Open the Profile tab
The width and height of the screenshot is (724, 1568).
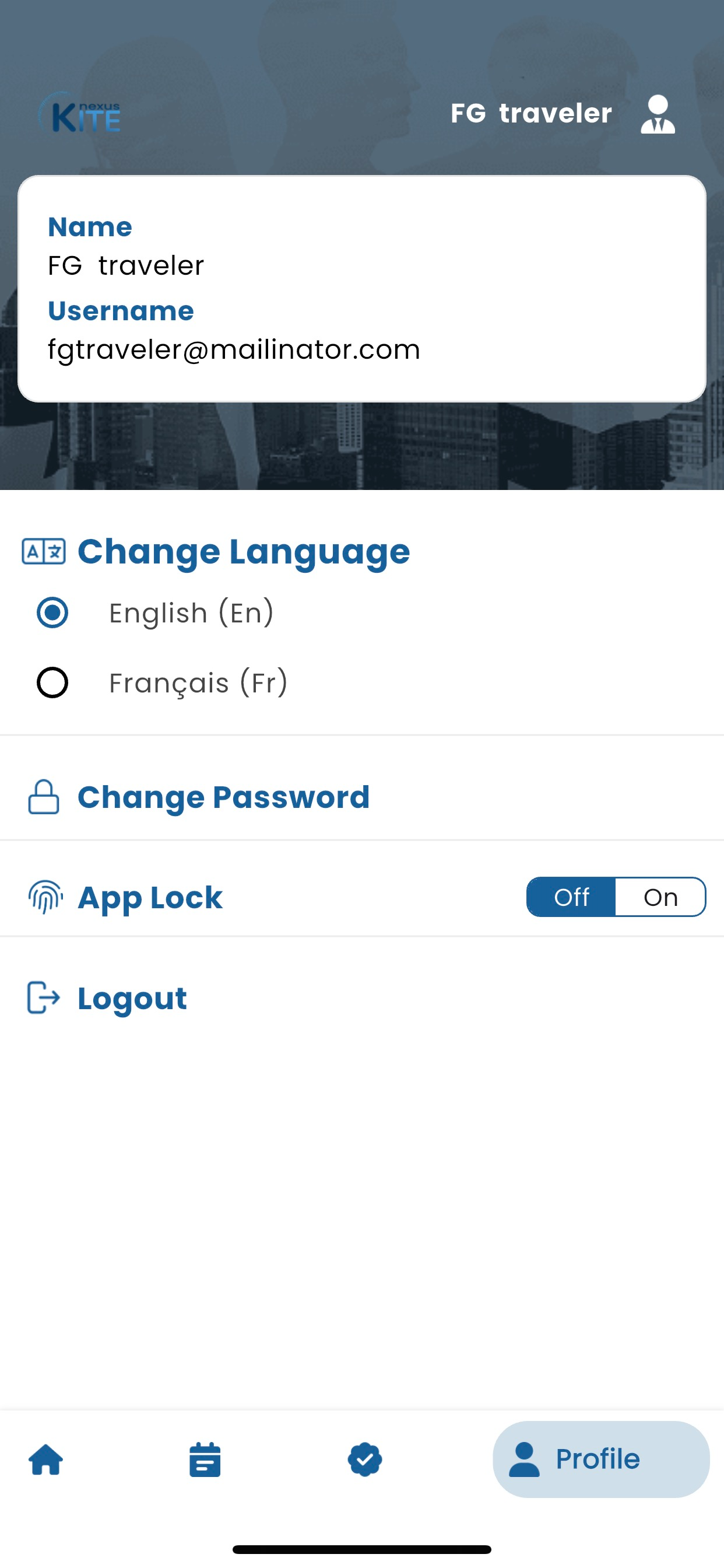click(x=600, y=1459)
